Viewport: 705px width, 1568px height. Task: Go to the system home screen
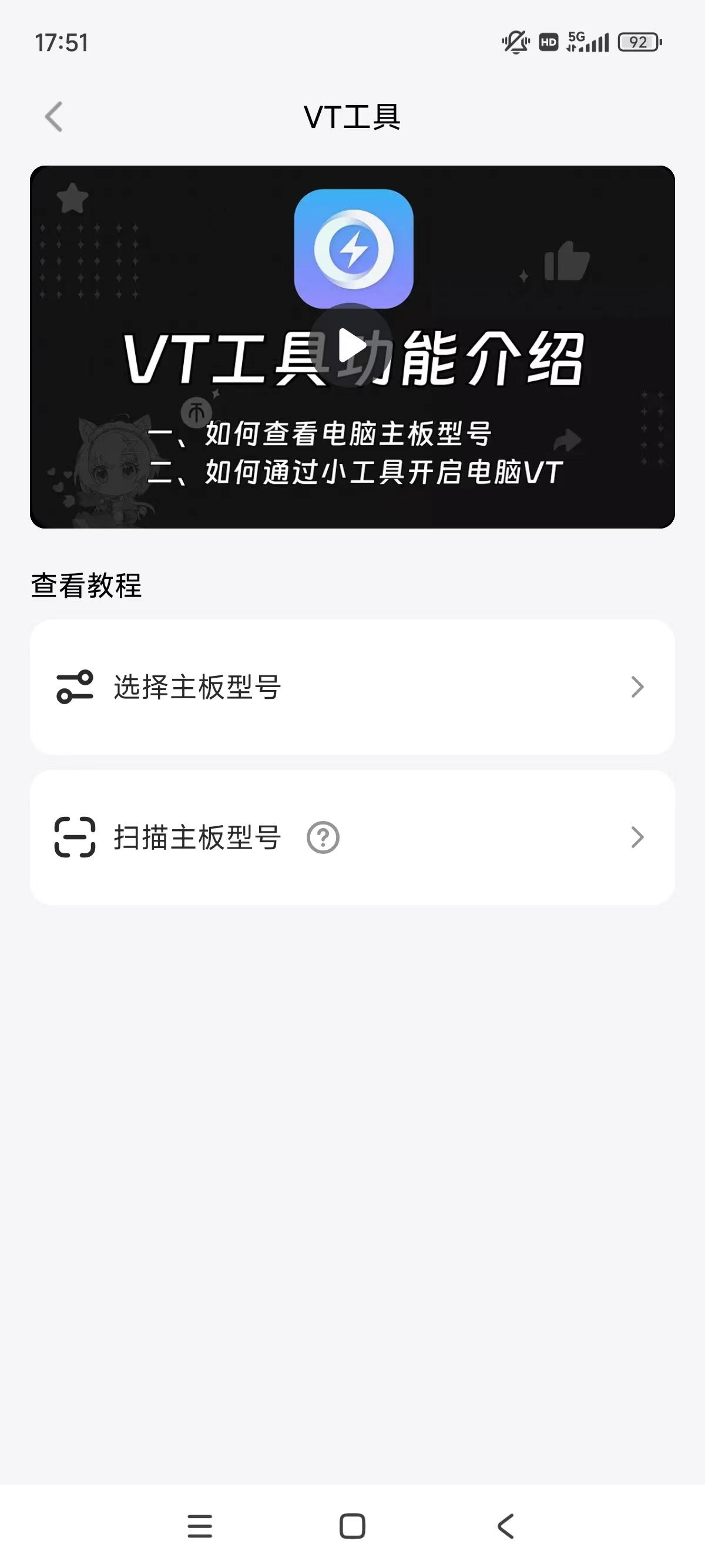point(352,1525)
